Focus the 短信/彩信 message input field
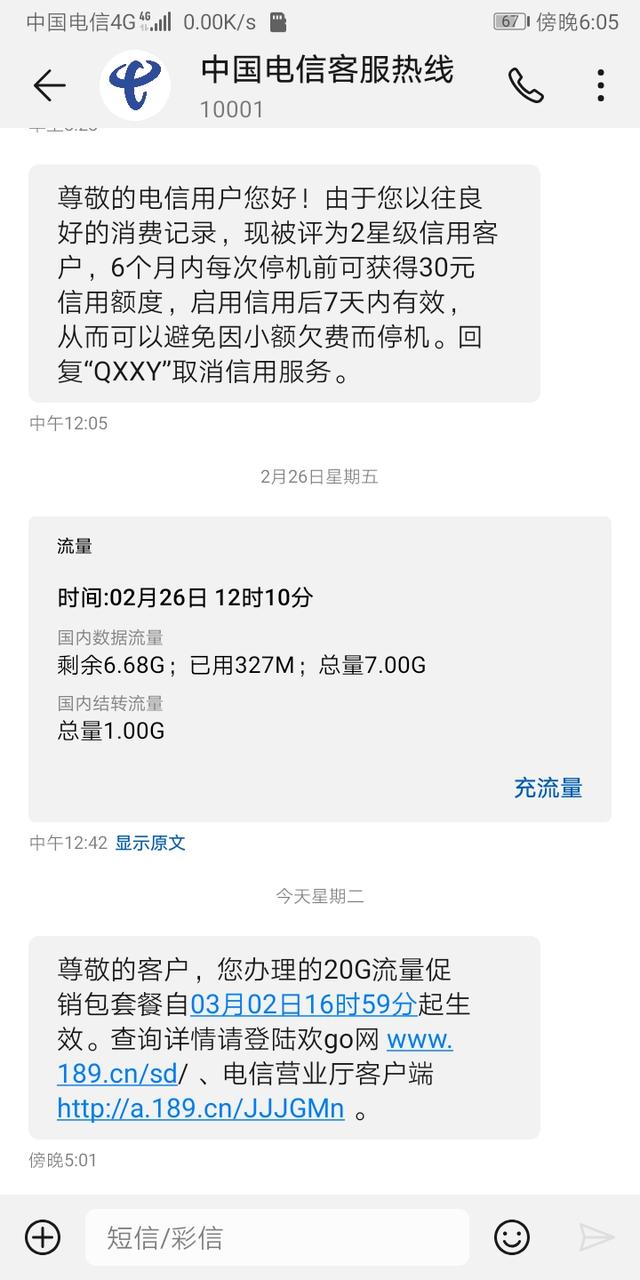Image resolution: width=640 pixels, height=1280 pixels. click(275, 1237)
